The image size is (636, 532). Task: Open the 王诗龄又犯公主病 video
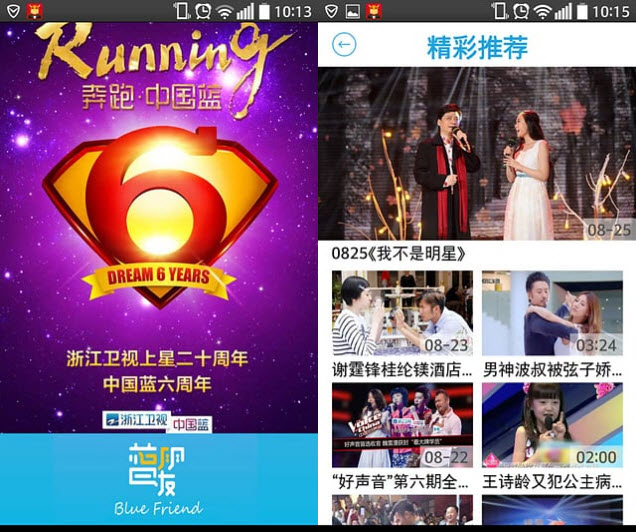point(552,426)
